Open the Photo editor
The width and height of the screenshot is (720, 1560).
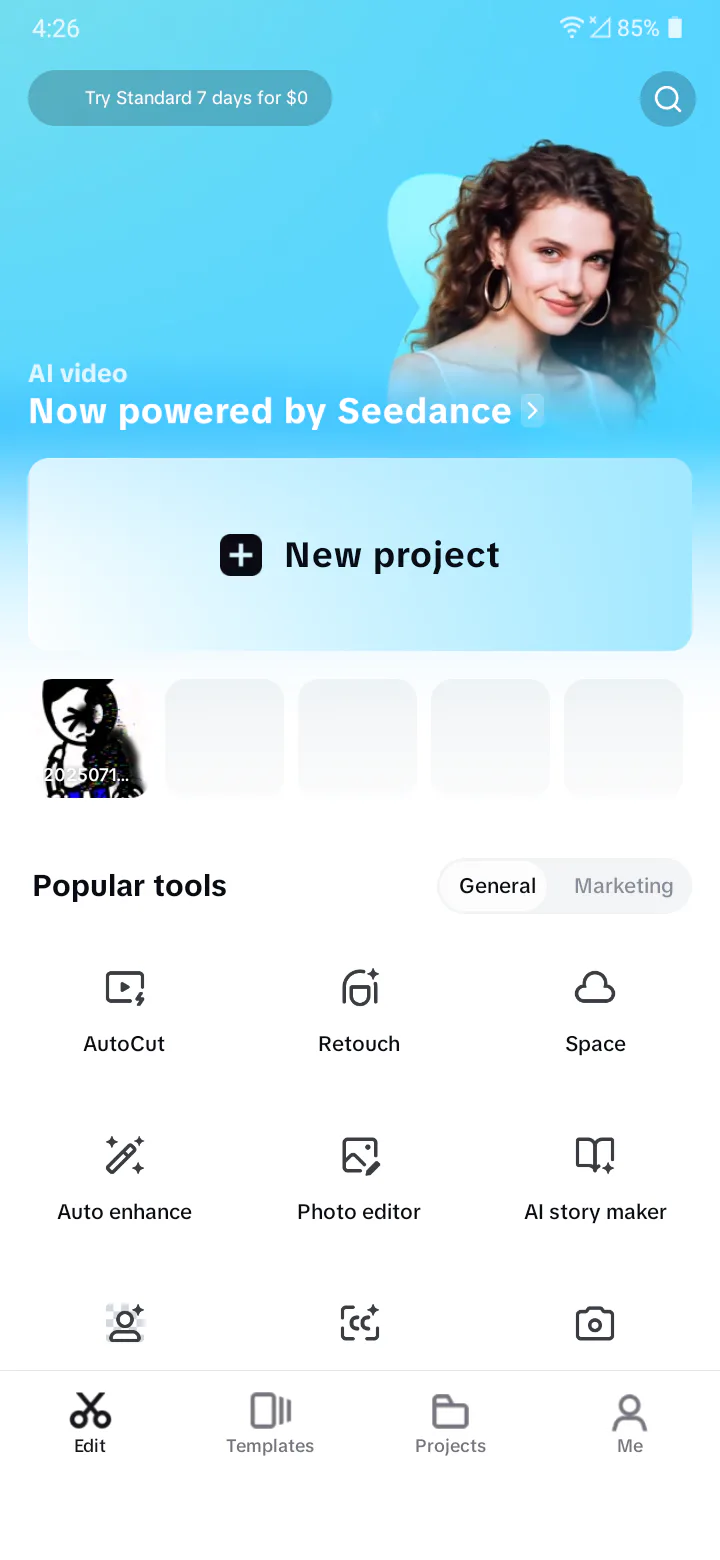pos(359,1179)
